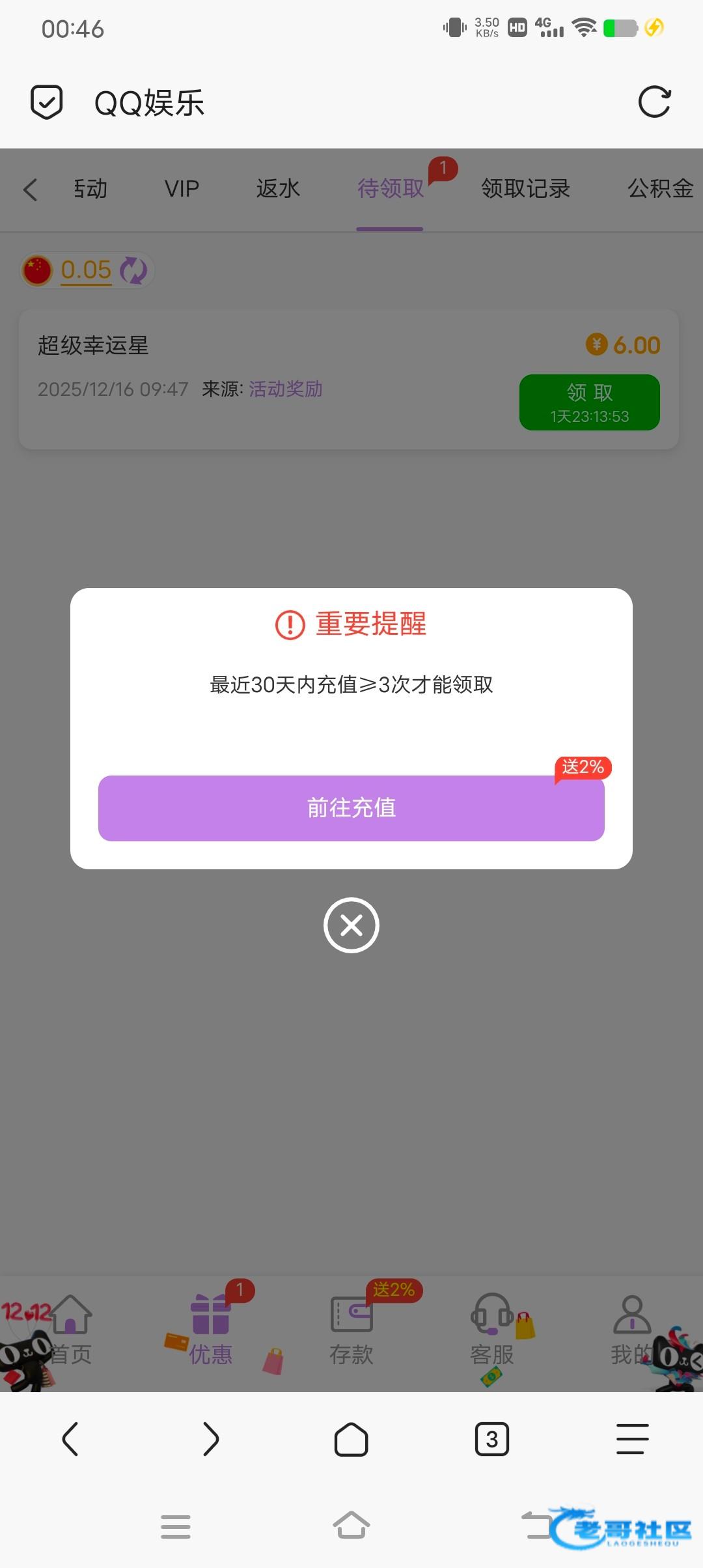Switch to the VIP tab
The width and height of the screenshot is (703, 1568).
coord(182,189)
